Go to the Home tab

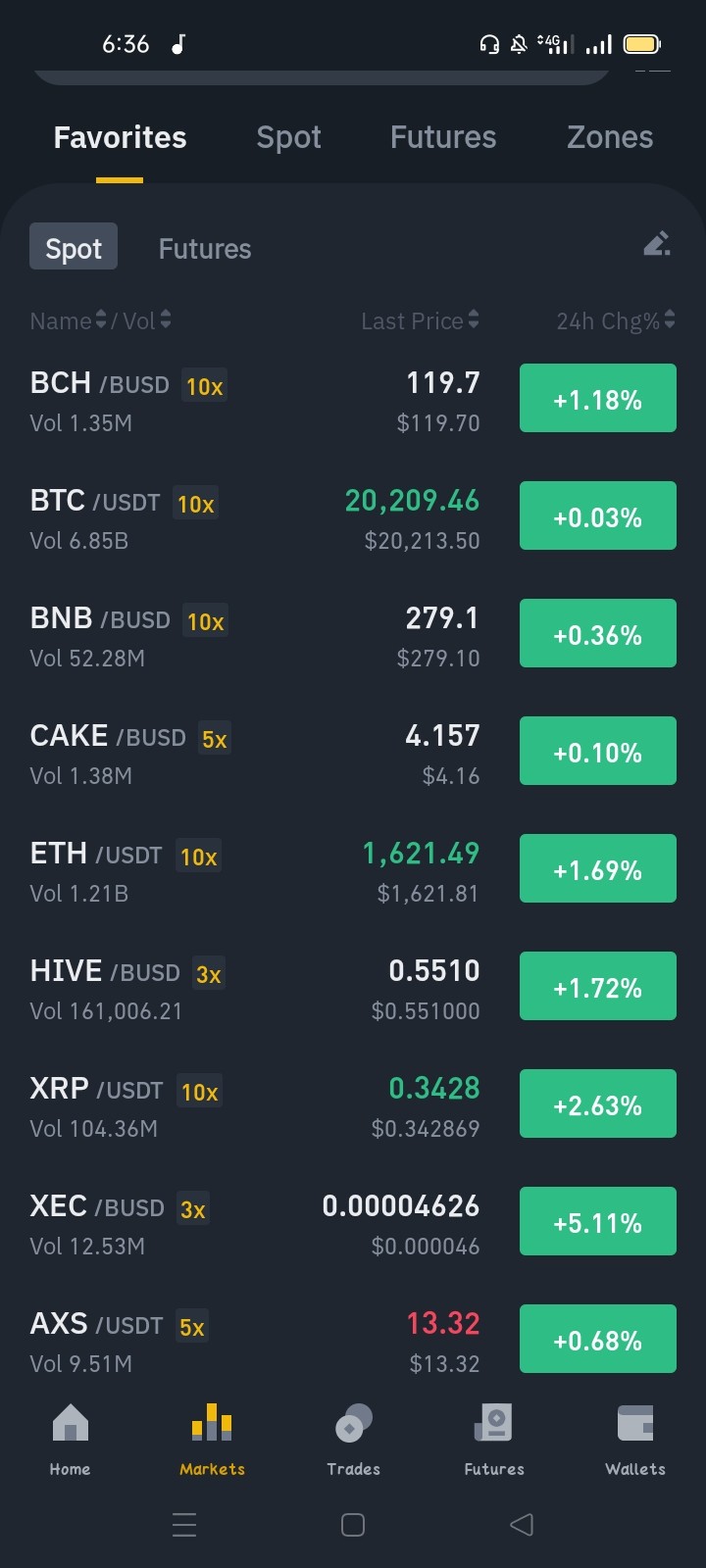click(71, 1439)
